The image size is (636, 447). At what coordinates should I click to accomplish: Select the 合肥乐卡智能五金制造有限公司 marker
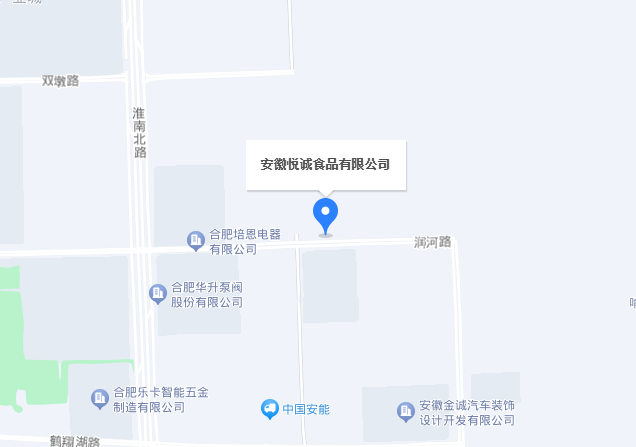pos(100,398)
